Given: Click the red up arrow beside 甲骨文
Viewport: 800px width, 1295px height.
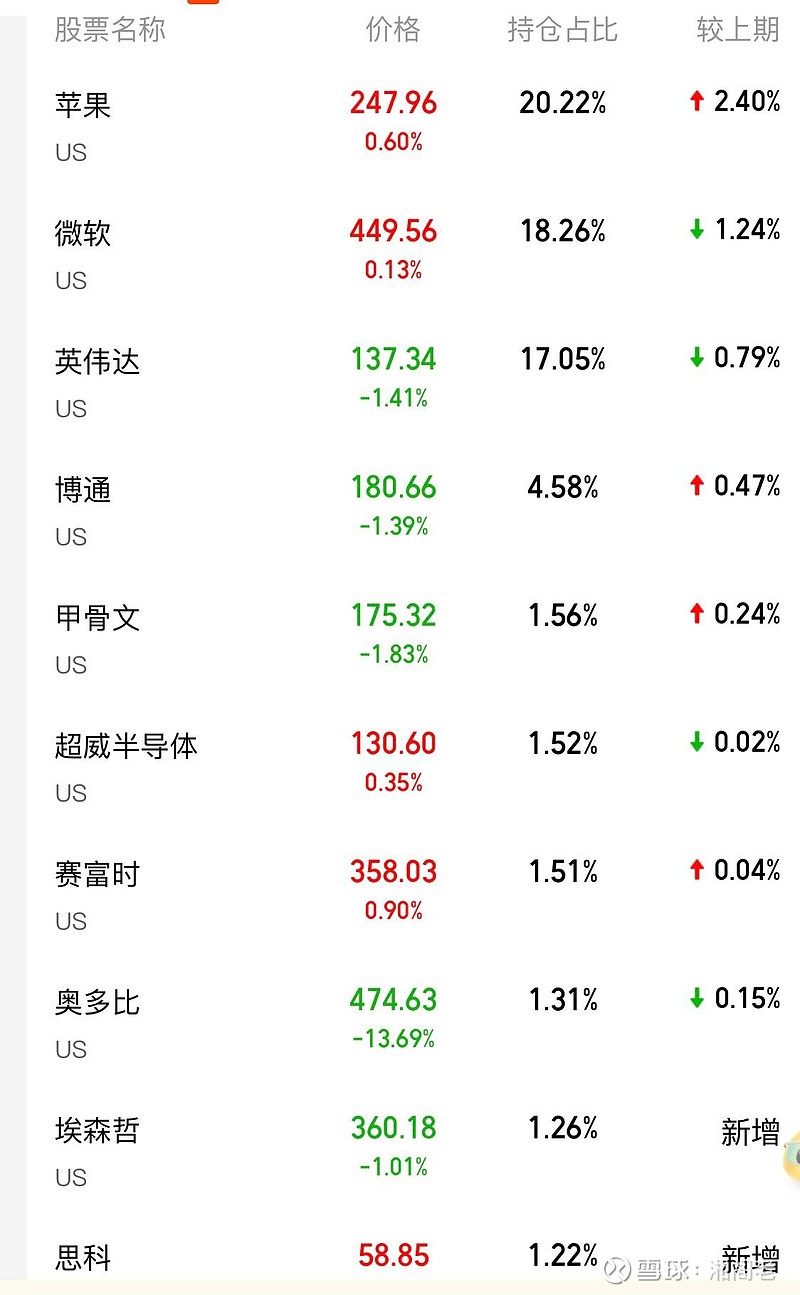Looking at the screenshot, I should pos(696,614).
